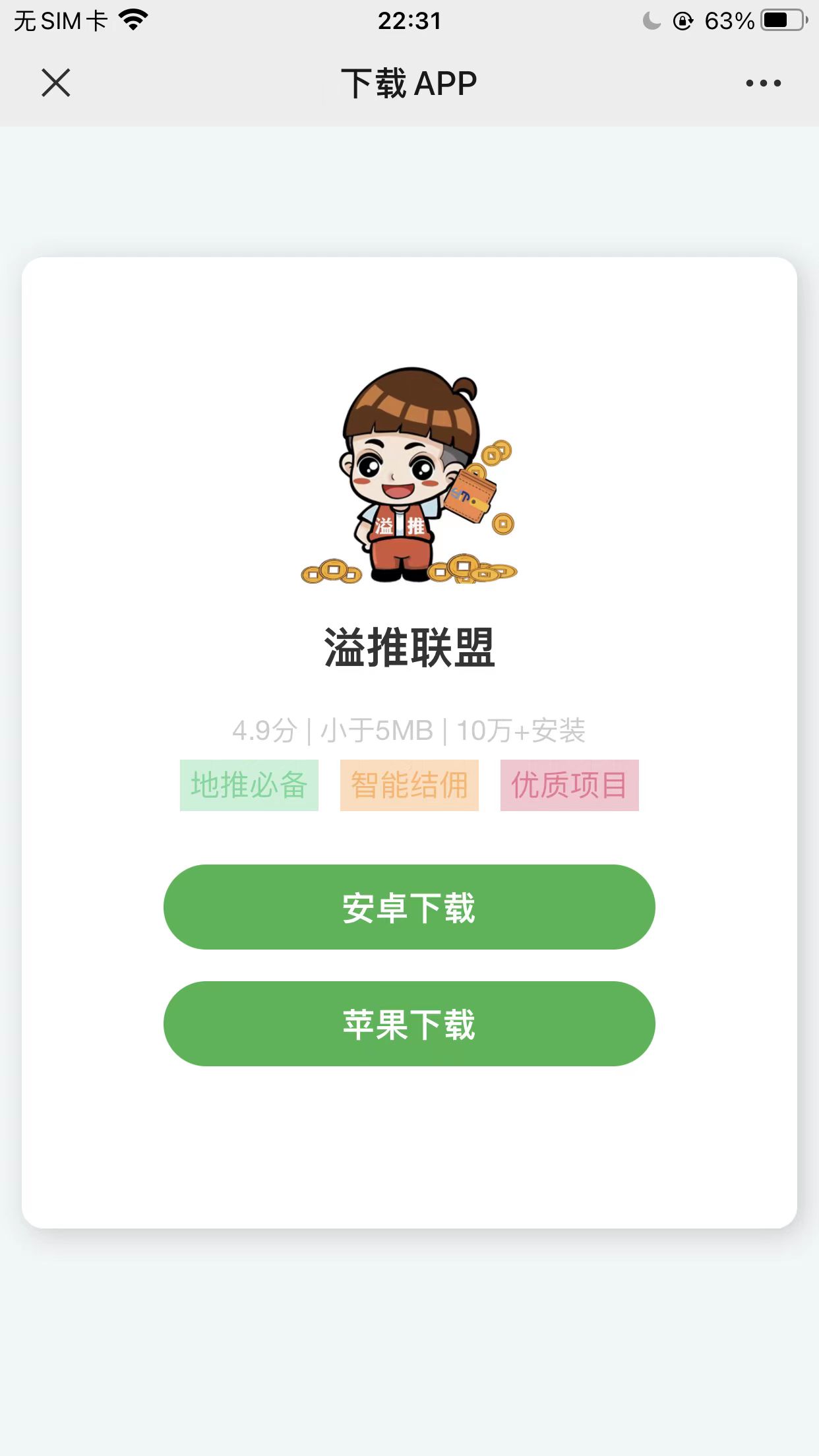The width and height of the screenshot is (819, 1456).
Task: Close the 下载 APP page
Action: [x=56, y=83]
